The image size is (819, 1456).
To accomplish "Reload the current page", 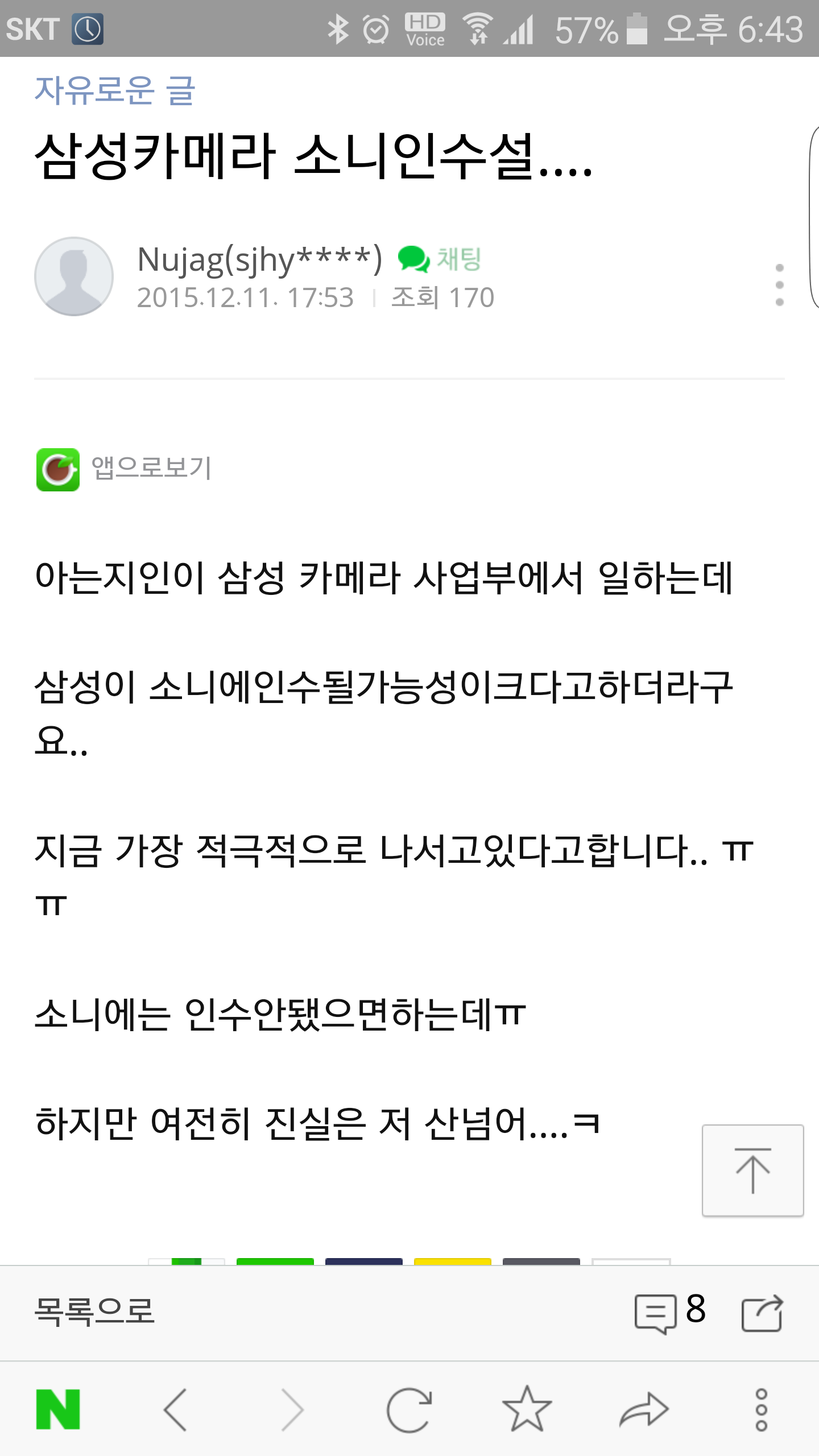I will coord(409,1409).
